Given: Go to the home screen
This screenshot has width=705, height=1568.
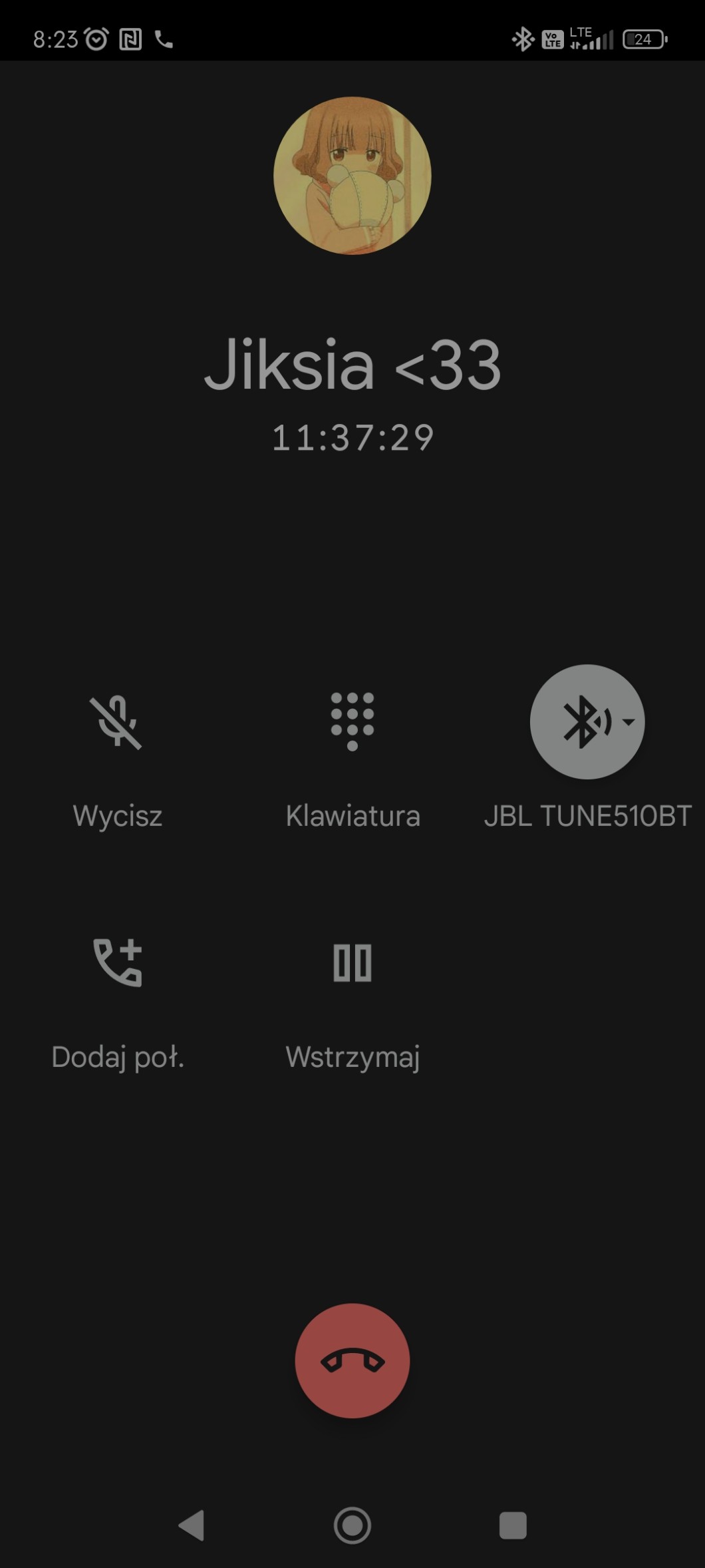Looking at the screenshot, I should pyautogui.click(x=352, y=1525).
